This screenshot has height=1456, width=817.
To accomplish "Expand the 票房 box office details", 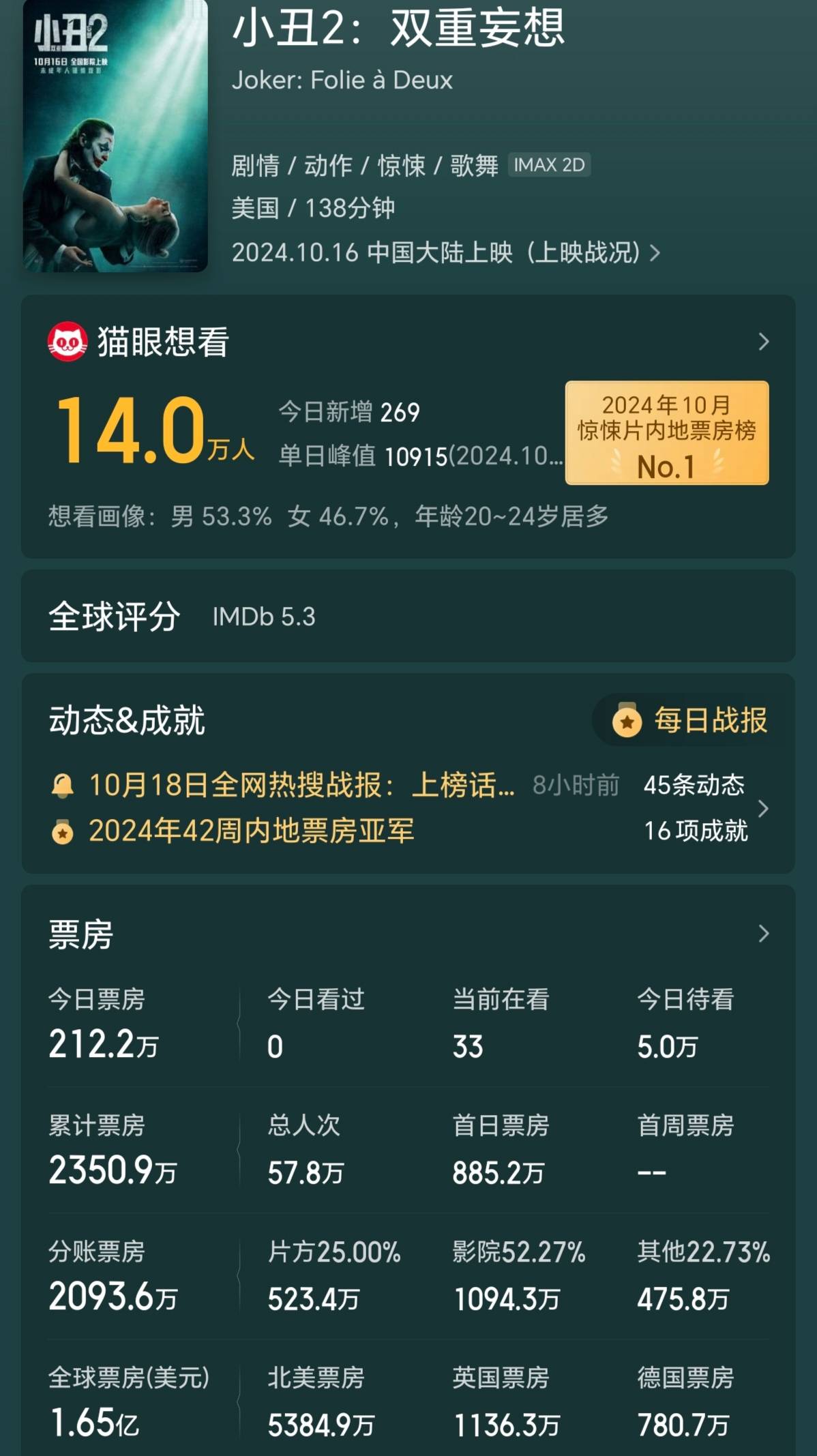I will tap(763, 934).
